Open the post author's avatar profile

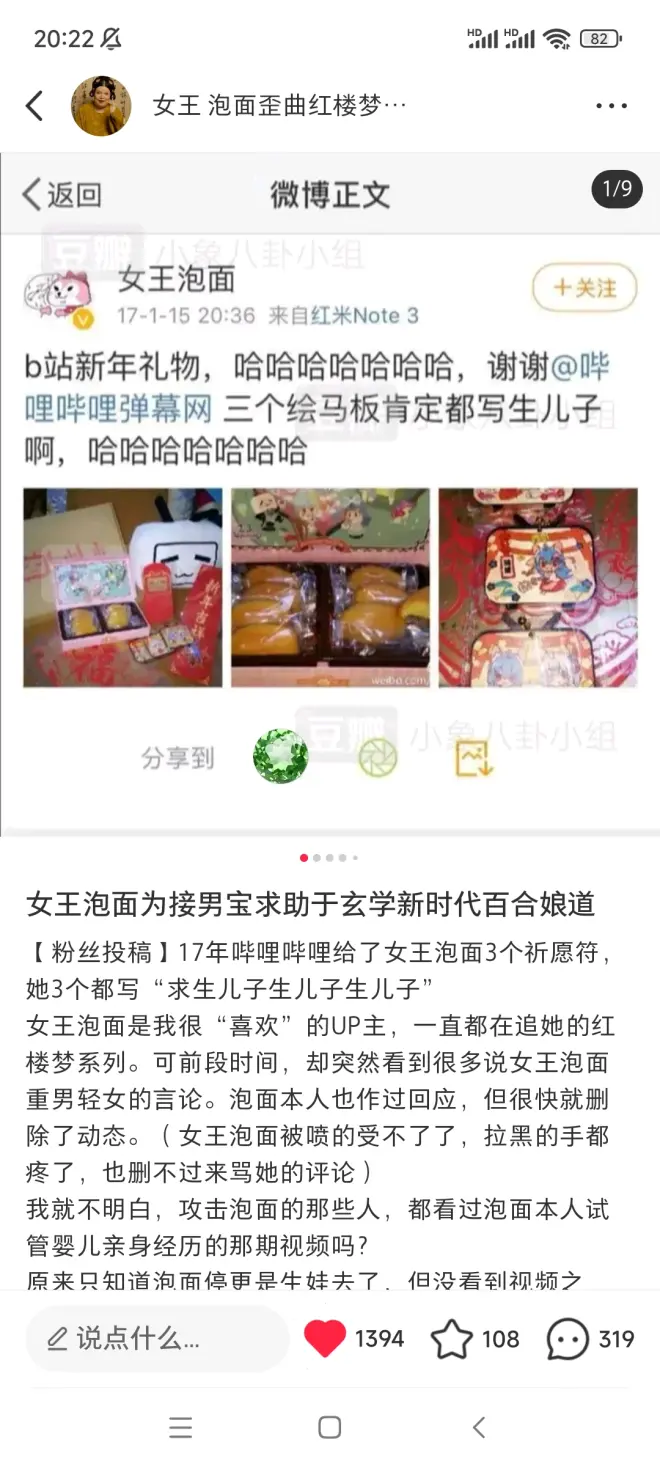(101, 106)
